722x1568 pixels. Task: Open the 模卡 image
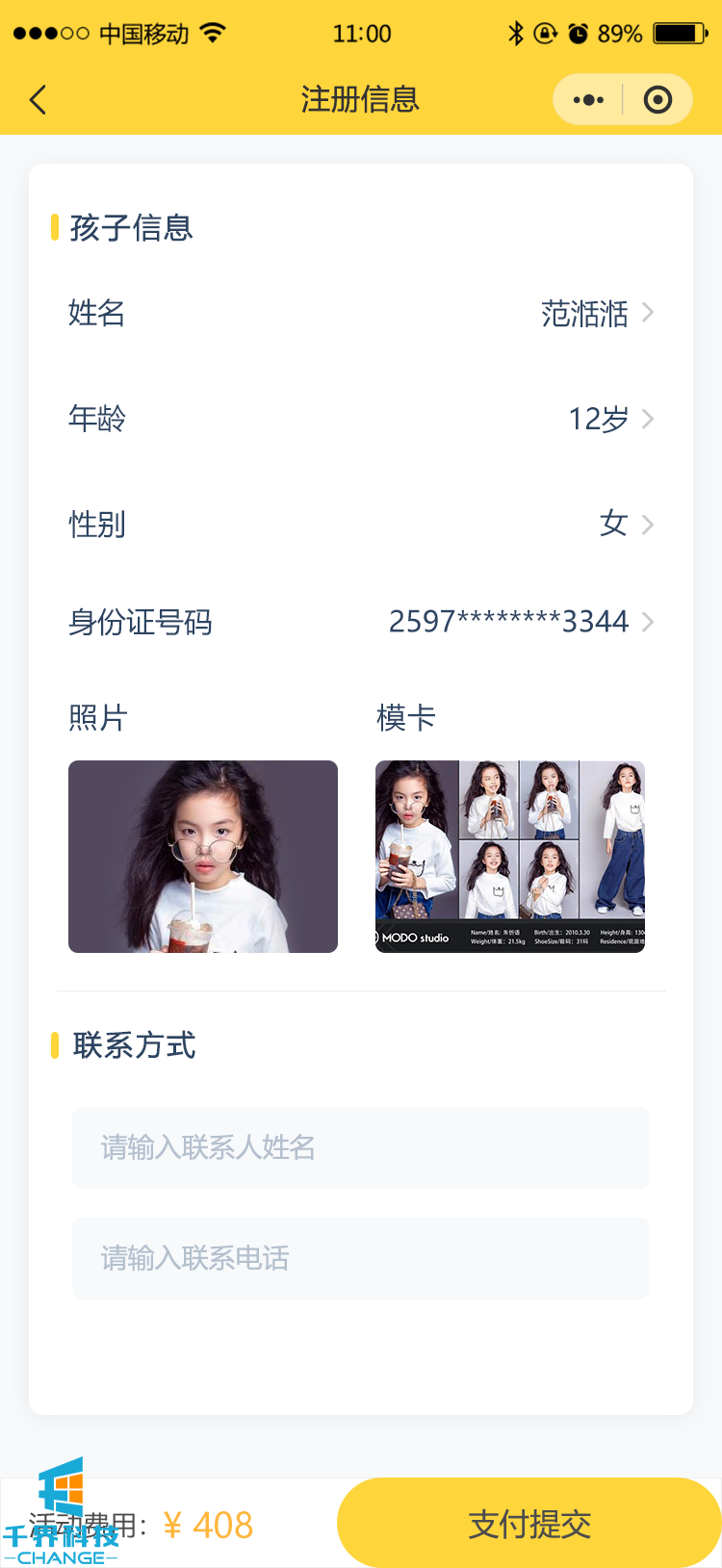pos(510,857)
